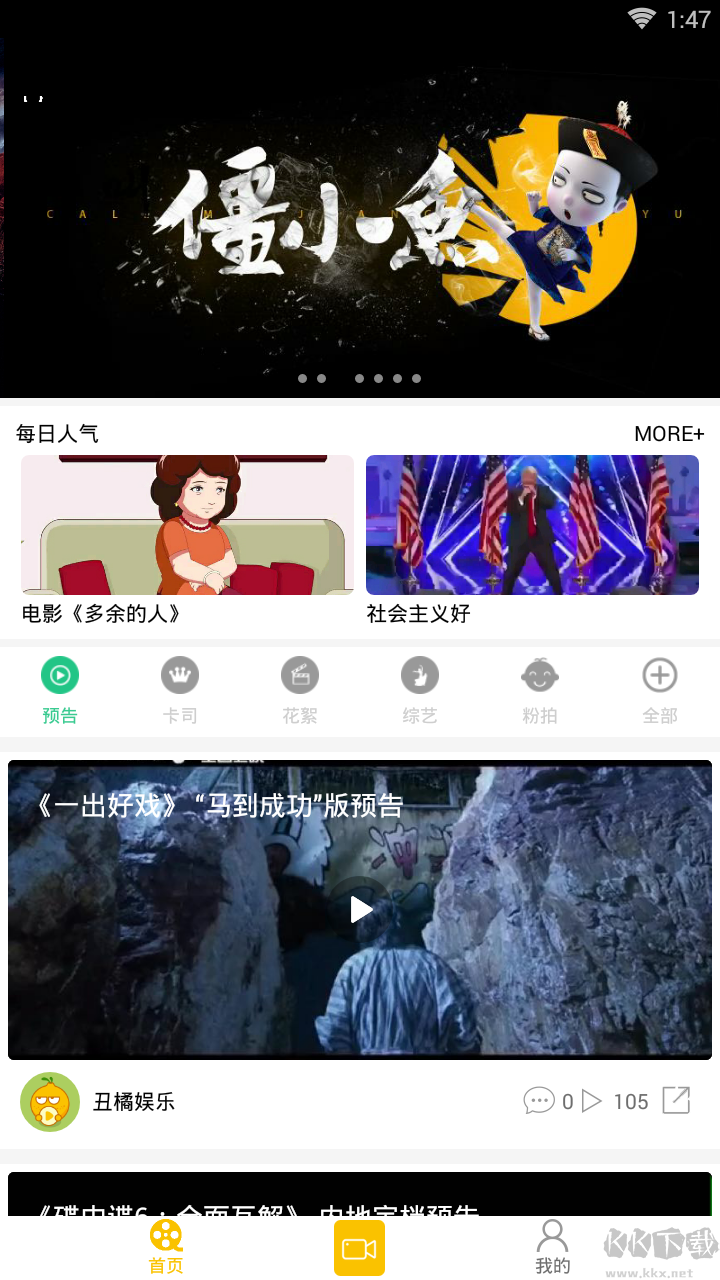Switch to the 首页 home tab
Screen dimensions: 720x1280
tap(165, 1247)
